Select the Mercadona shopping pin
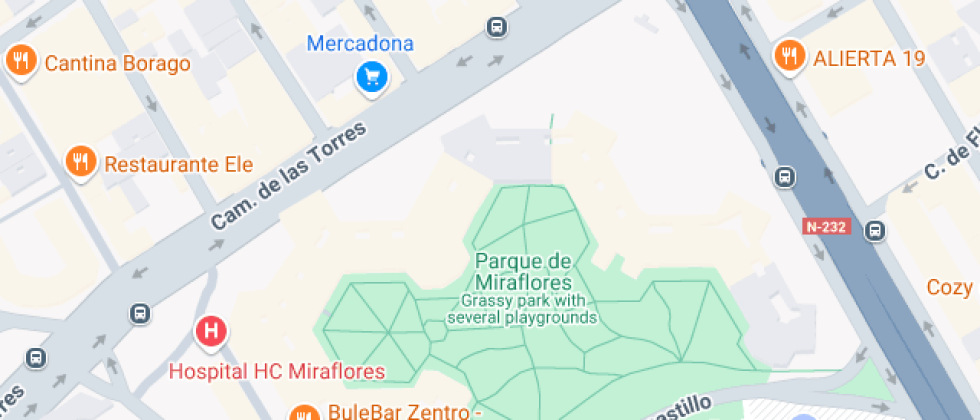The height and width of the screenshot is (420, 980). (372, 76)
